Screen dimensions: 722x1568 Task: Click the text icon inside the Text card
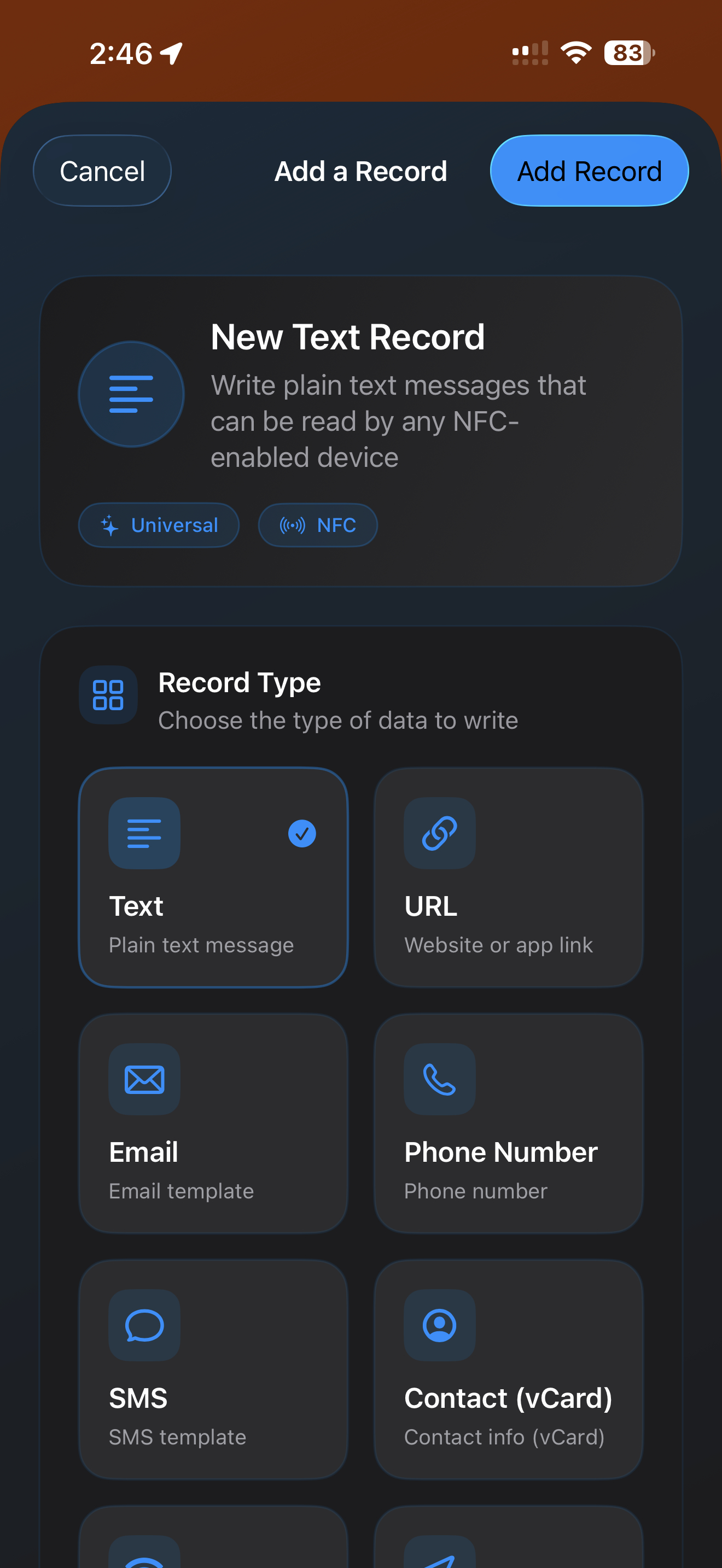(x=144, y=834)
